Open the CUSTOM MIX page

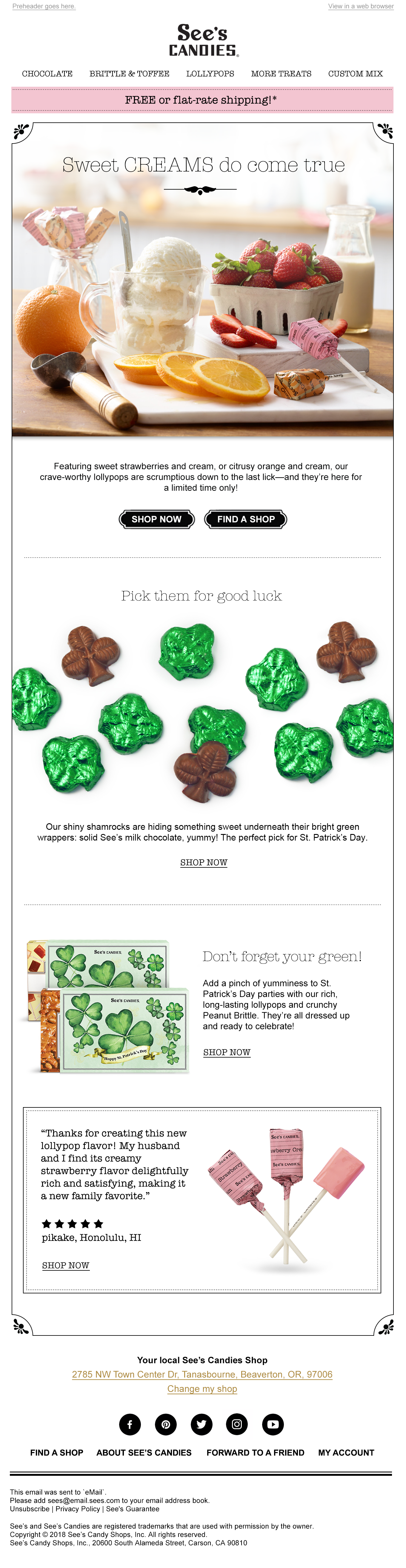(x=356, y=74)
